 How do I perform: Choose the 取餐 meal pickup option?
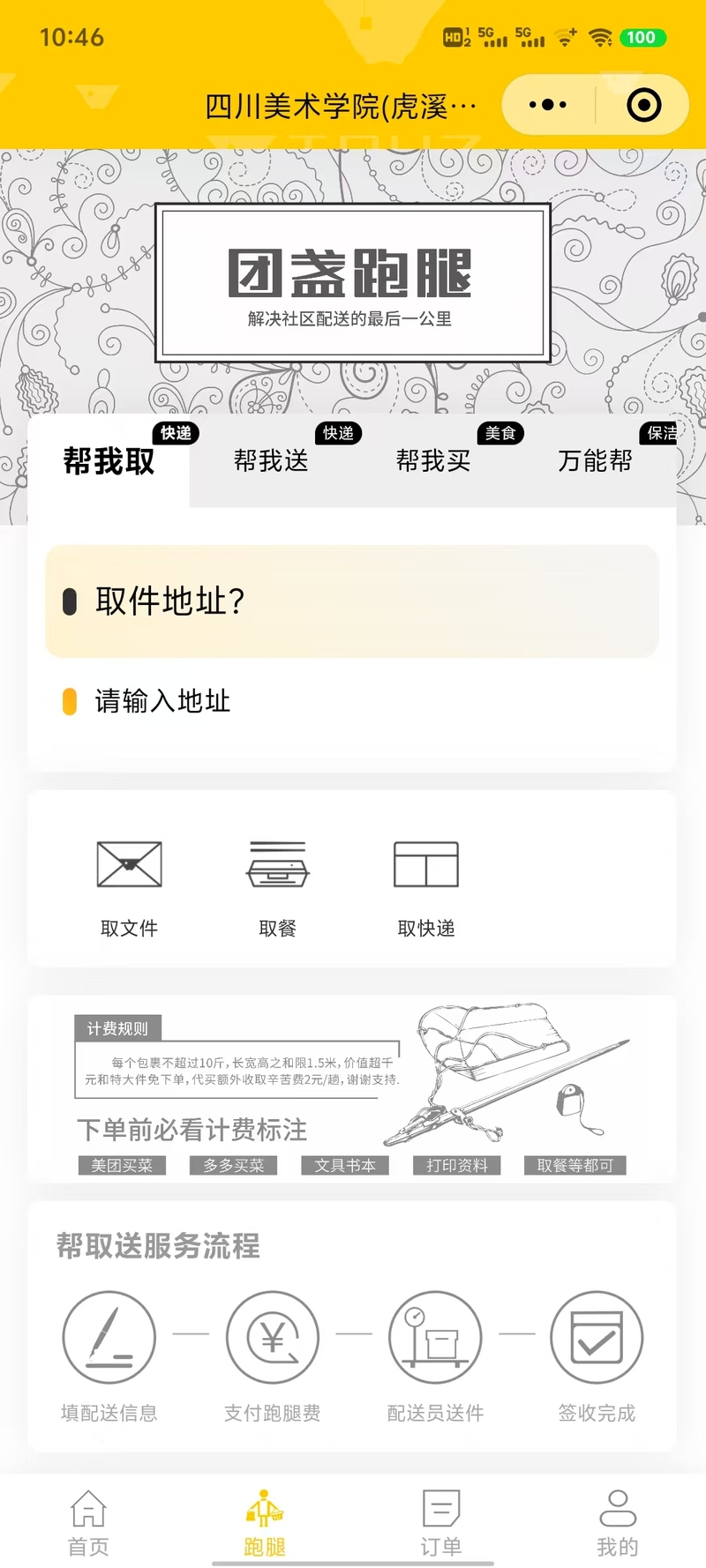[x=278, y=885]
